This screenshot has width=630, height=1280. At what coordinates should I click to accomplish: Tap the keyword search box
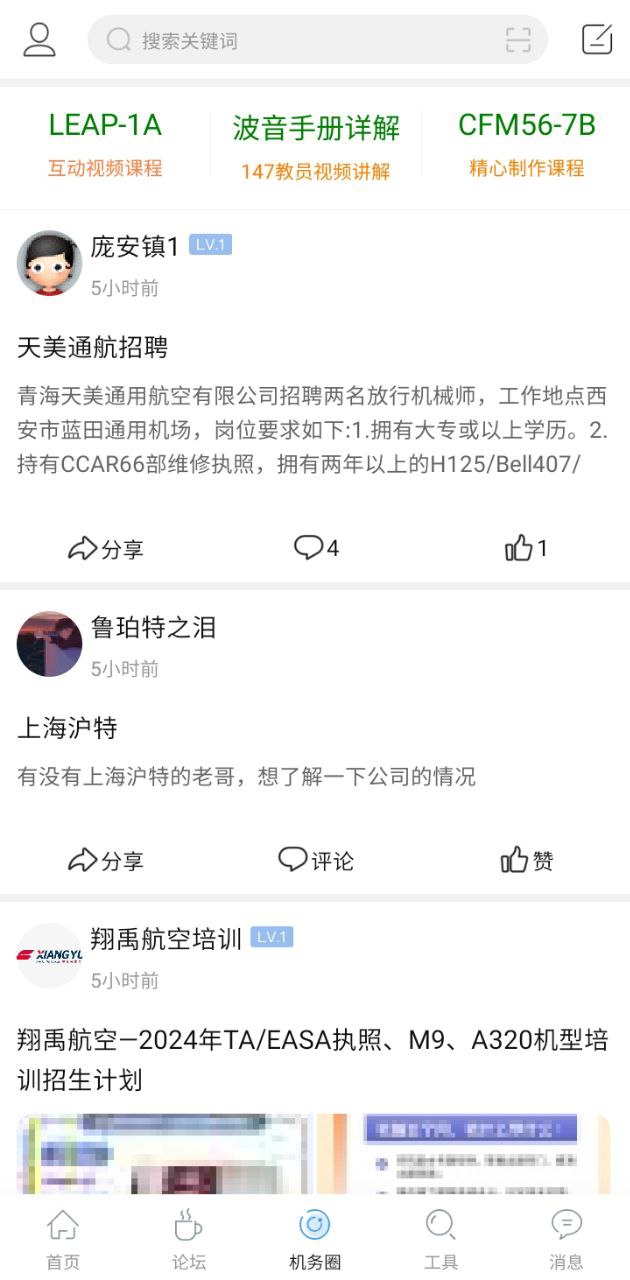300,40
